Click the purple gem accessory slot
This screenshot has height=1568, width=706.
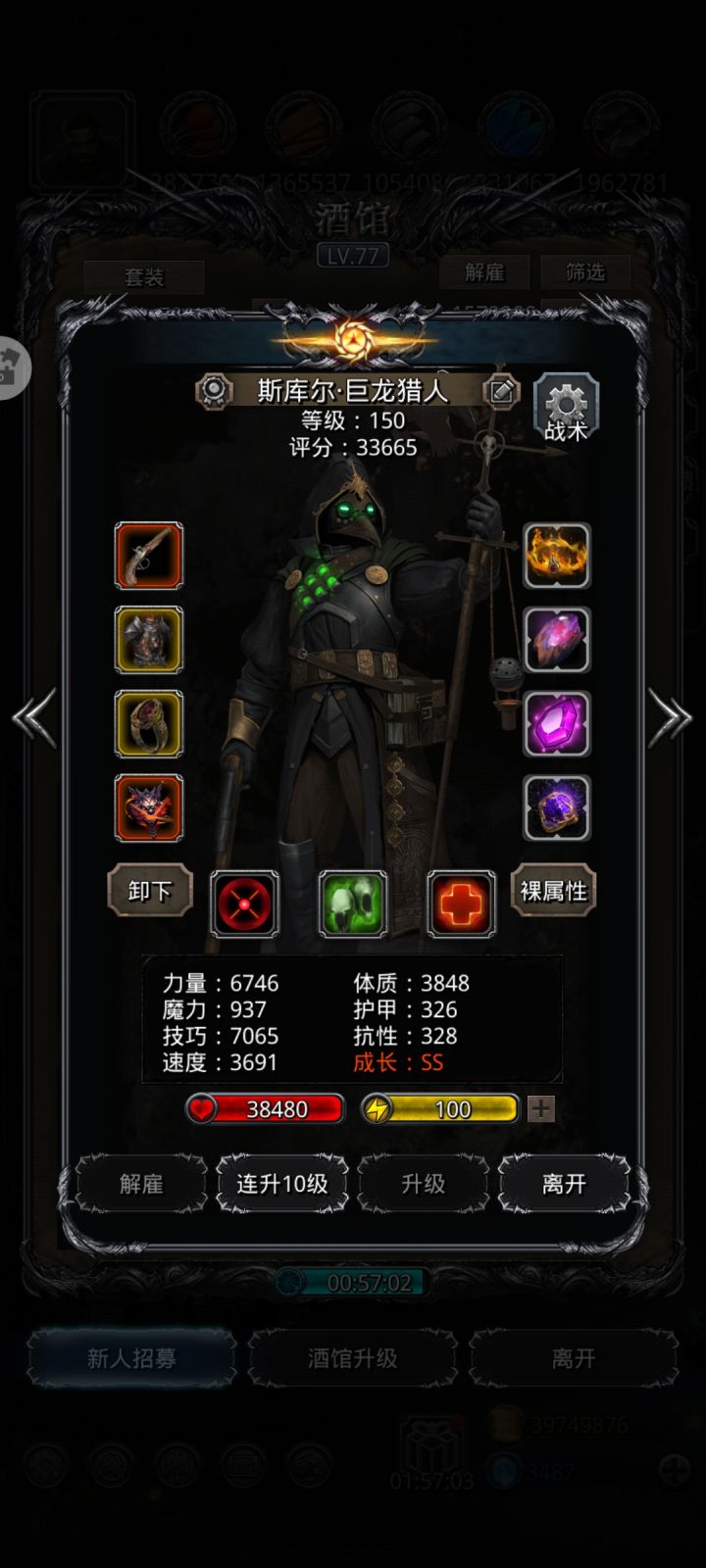click(557, 724)
